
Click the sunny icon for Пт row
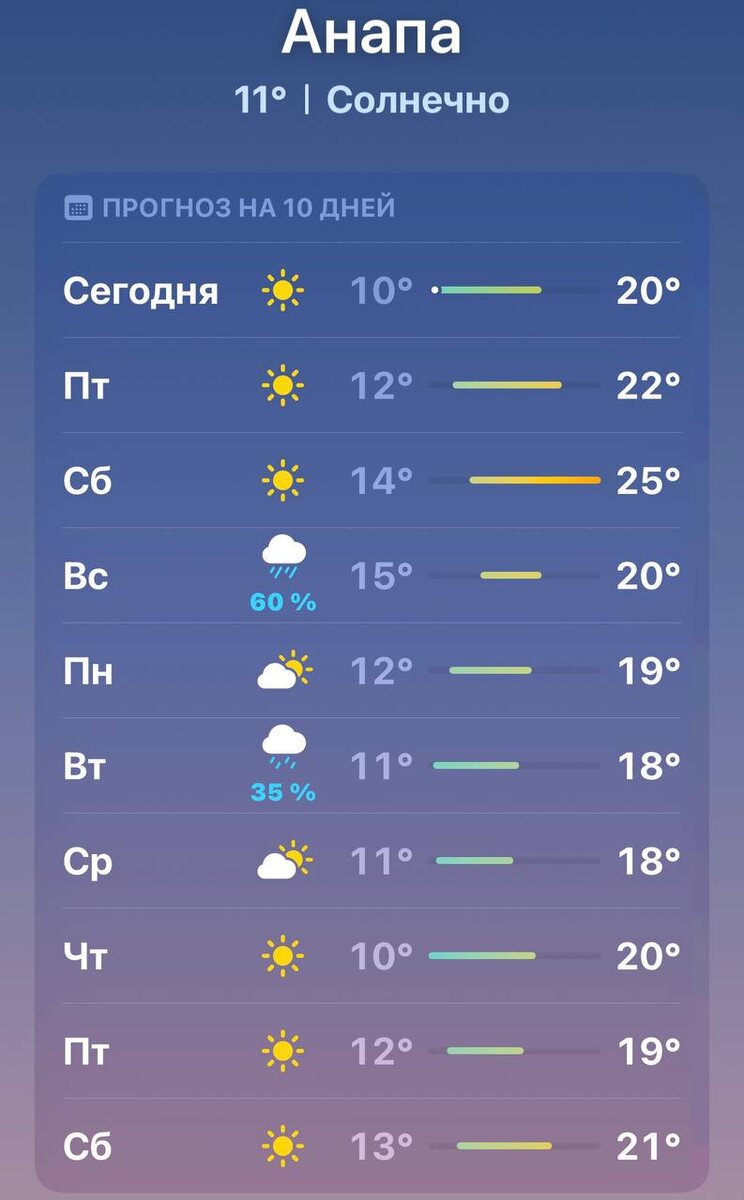click(283, 385)
